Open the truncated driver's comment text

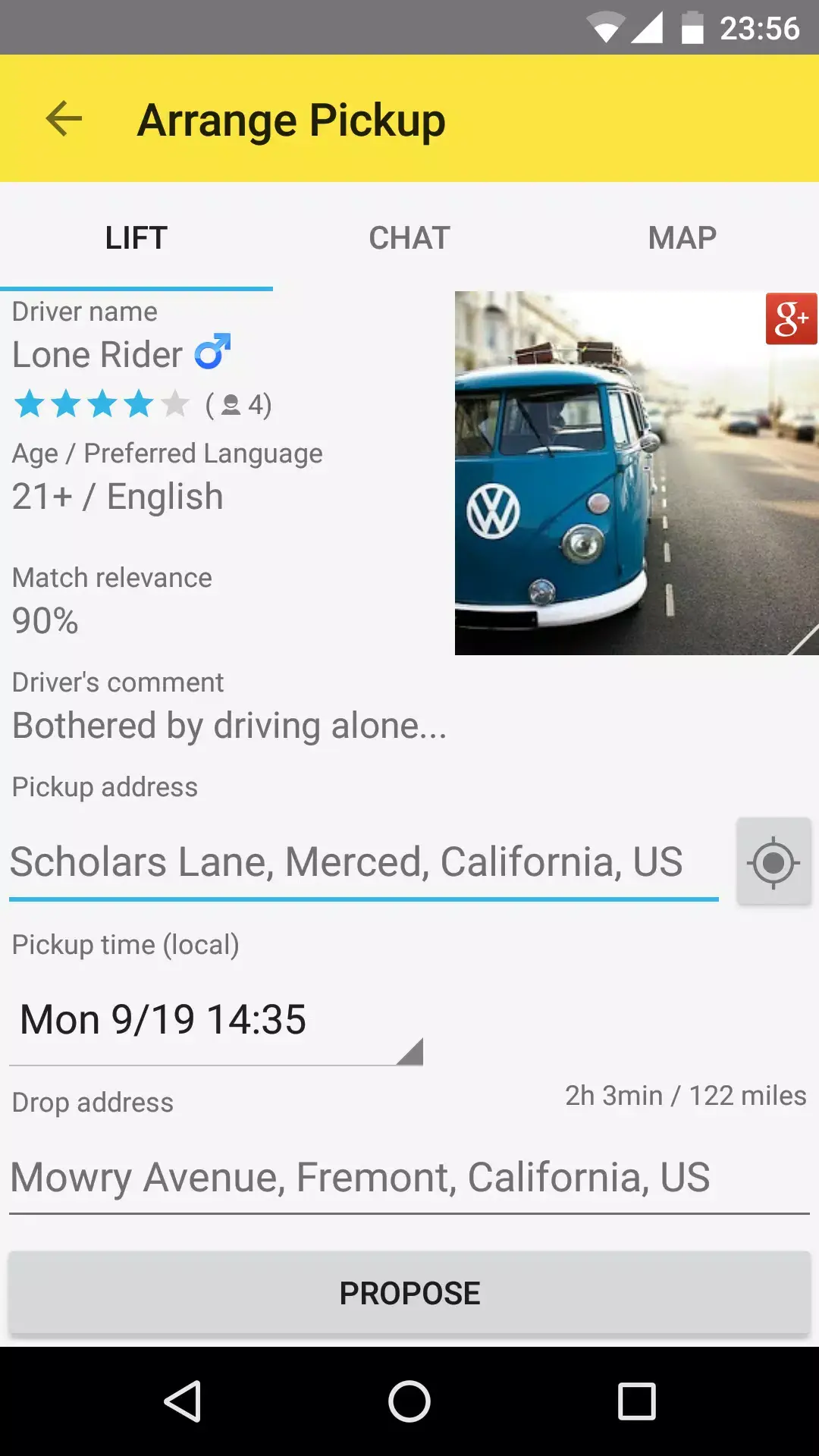click(228, 725)
